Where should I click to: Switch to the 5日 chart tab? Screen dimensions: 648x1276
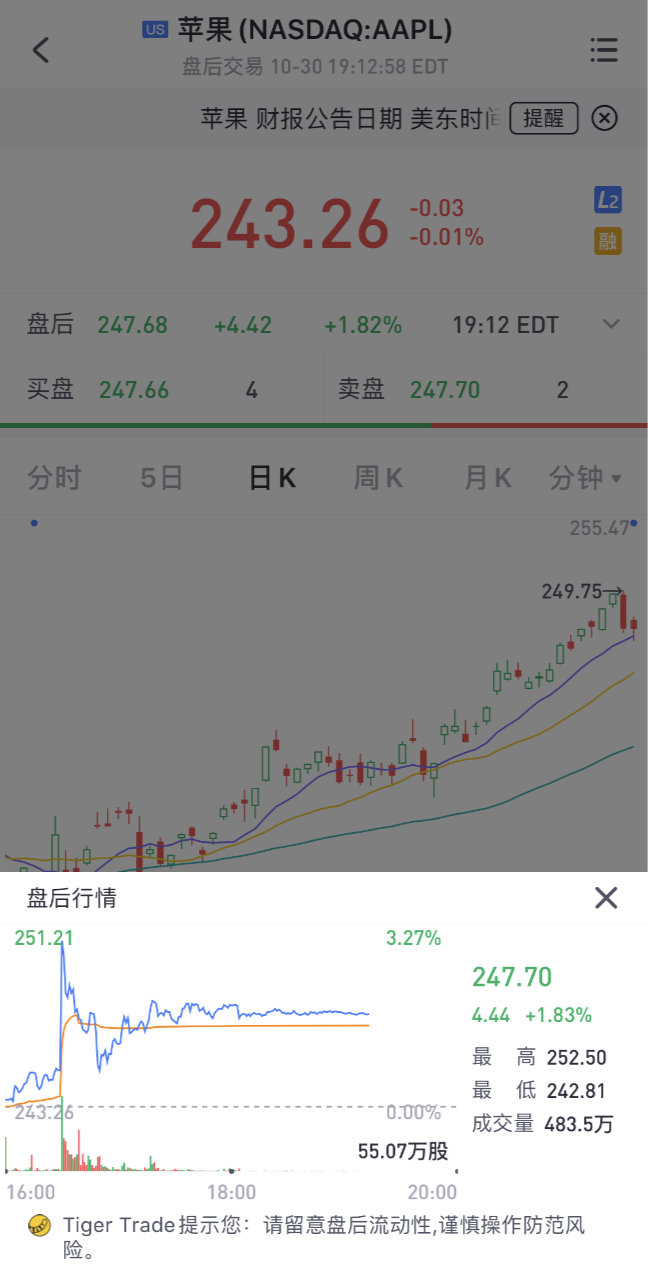[161, 478]
